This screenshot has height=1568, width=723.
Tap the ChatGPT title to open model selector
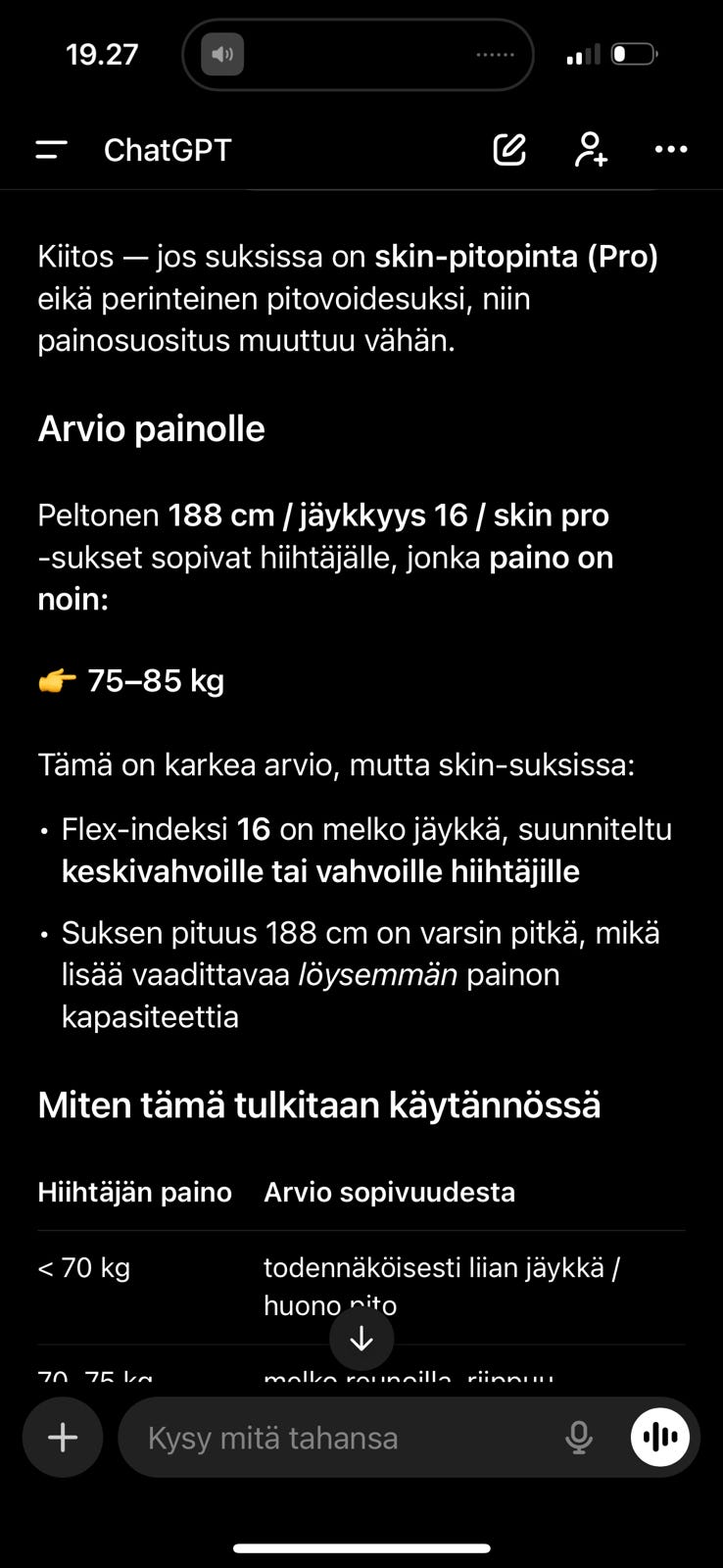167,149
